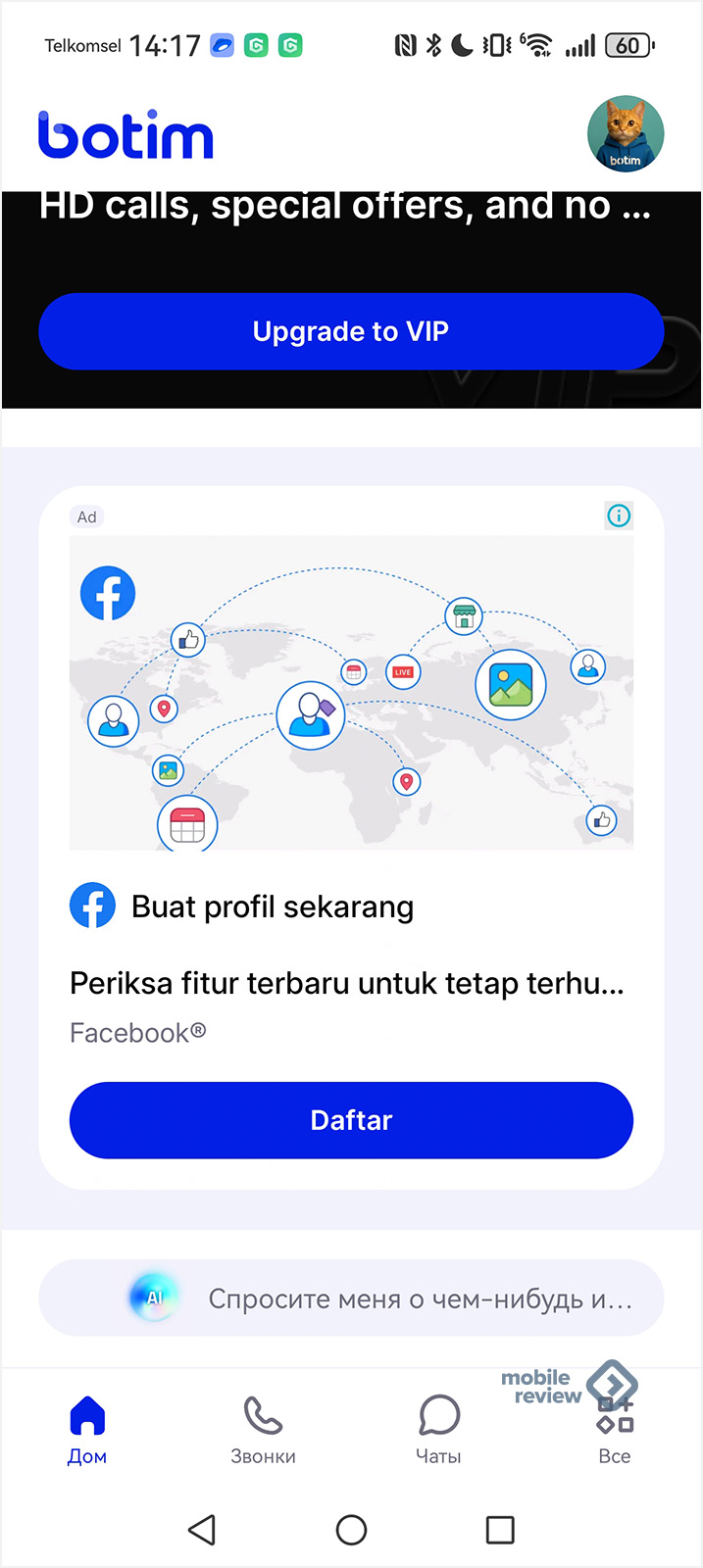Open the profile avatar
The image size is (703, 1568).
click(626, 134)
